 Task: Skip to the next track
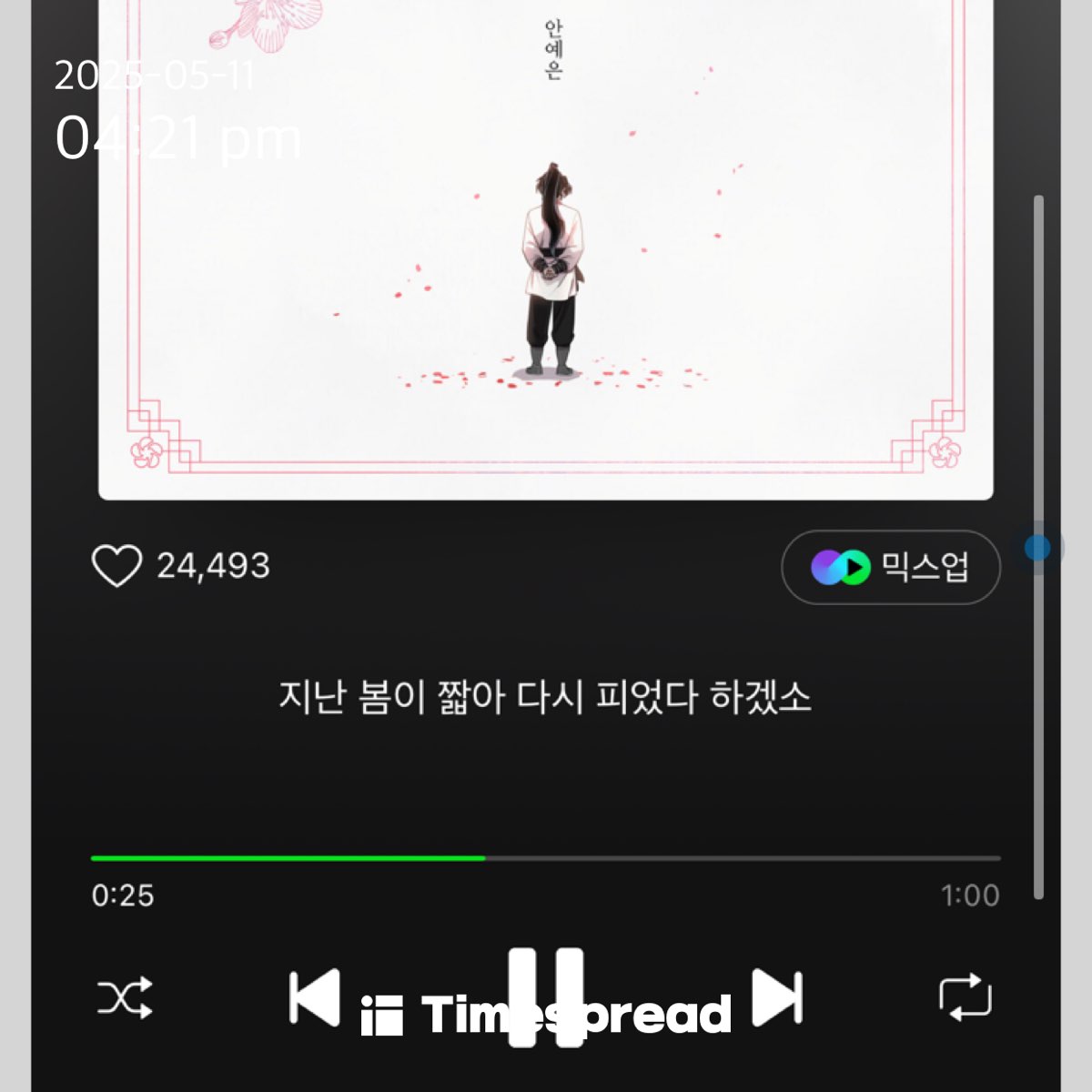point(777,997)
